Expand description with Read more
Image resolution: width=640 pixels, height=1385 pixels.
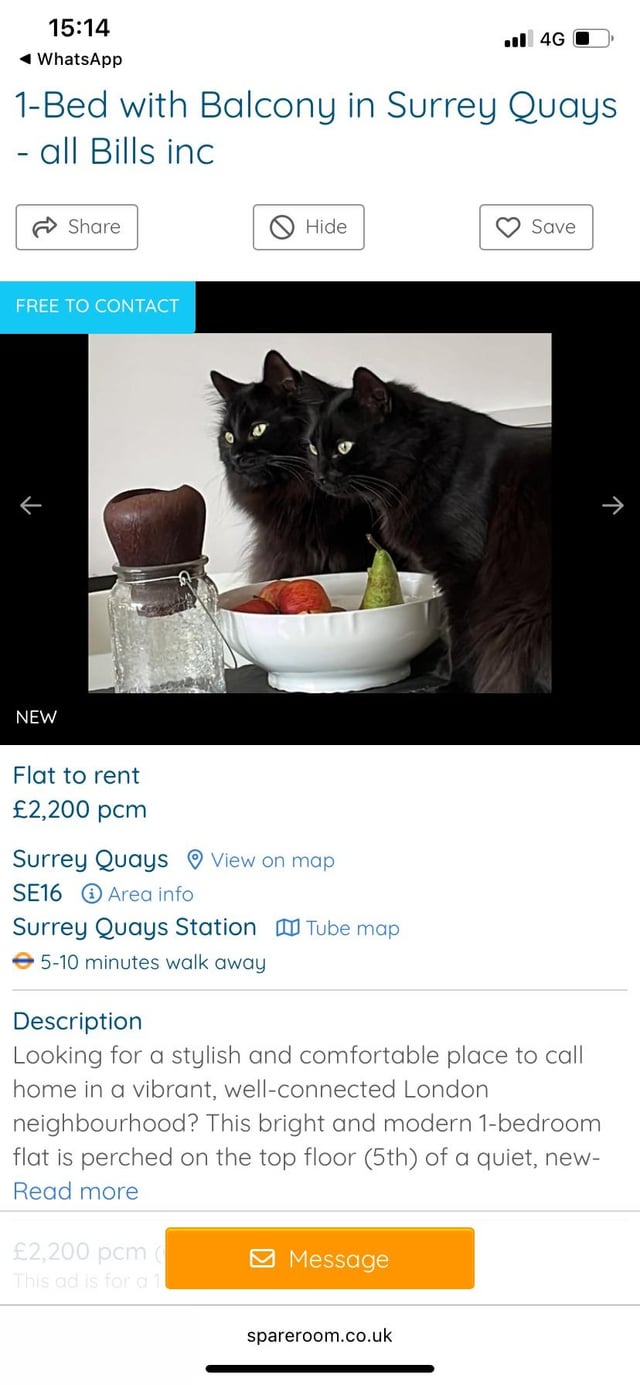click(76, 1191)
